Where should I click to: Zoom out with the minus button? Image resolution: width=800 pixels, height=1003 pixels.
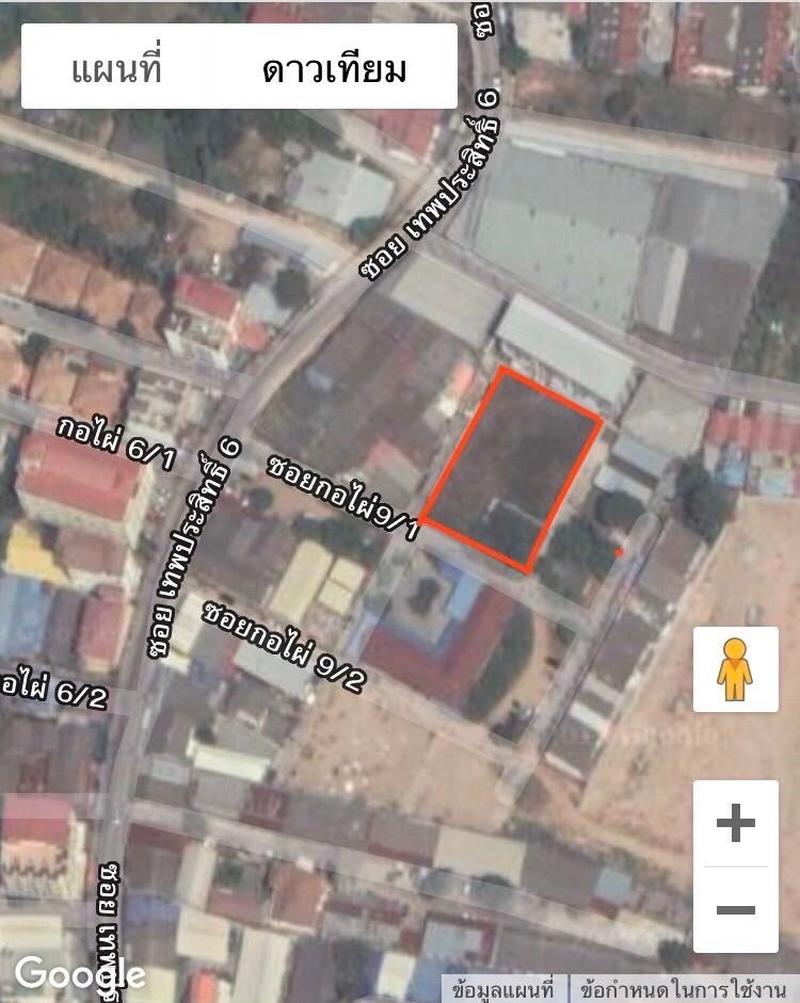click(x=735, y=909)
